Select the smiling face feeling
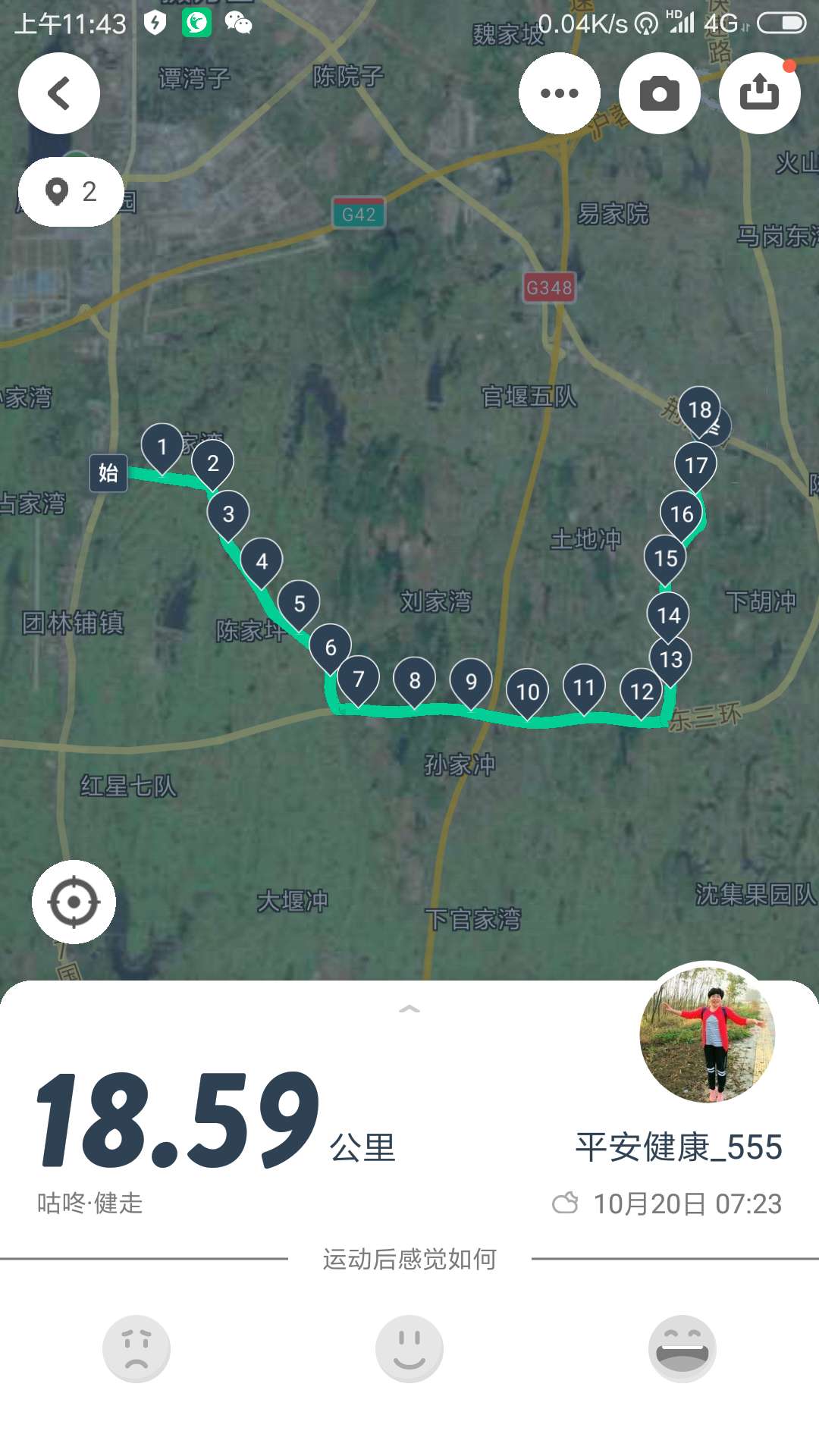 pyautogui.click(x=409, y=1348)
